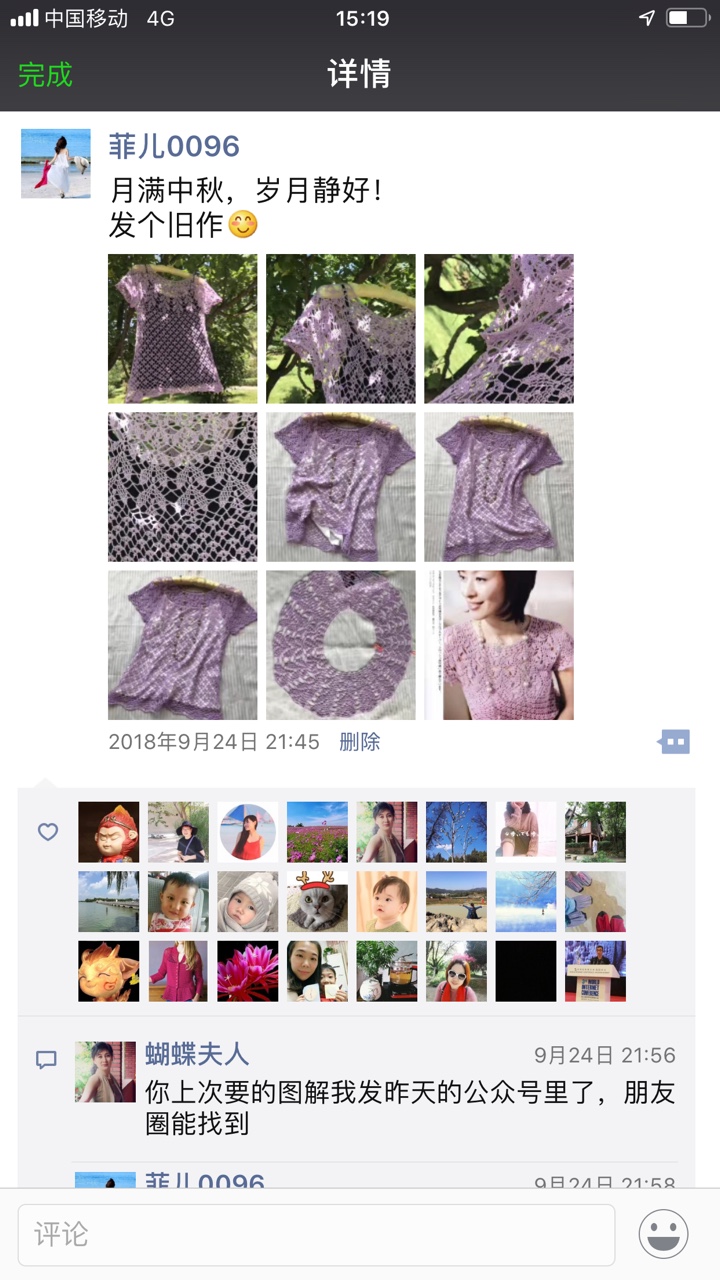Screen dimensions: 720x1280
Task: View the photo of the woman wearing the top
Action: pos(499,645)
